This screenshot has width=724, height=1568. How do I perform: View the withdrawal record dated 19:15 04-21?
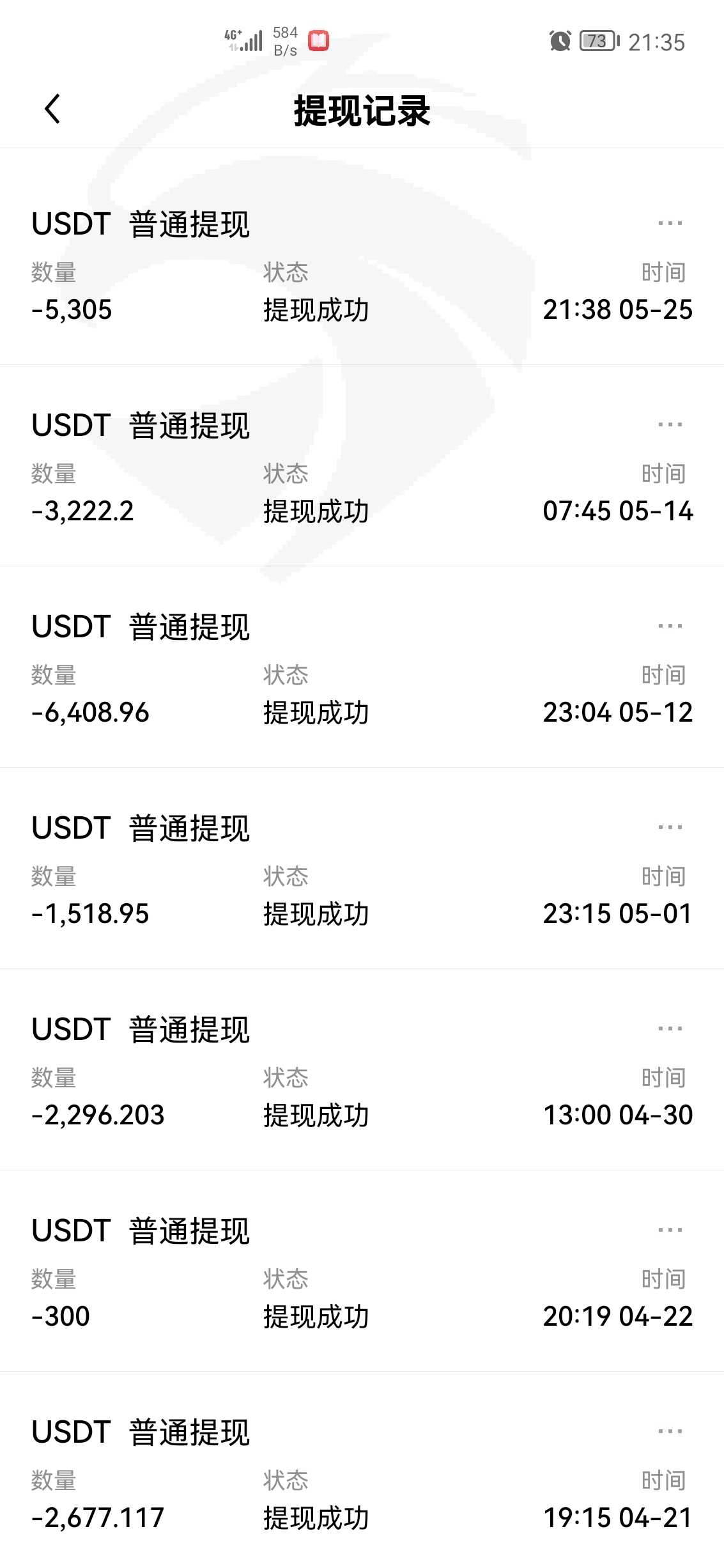click(x=362, y=1496)
